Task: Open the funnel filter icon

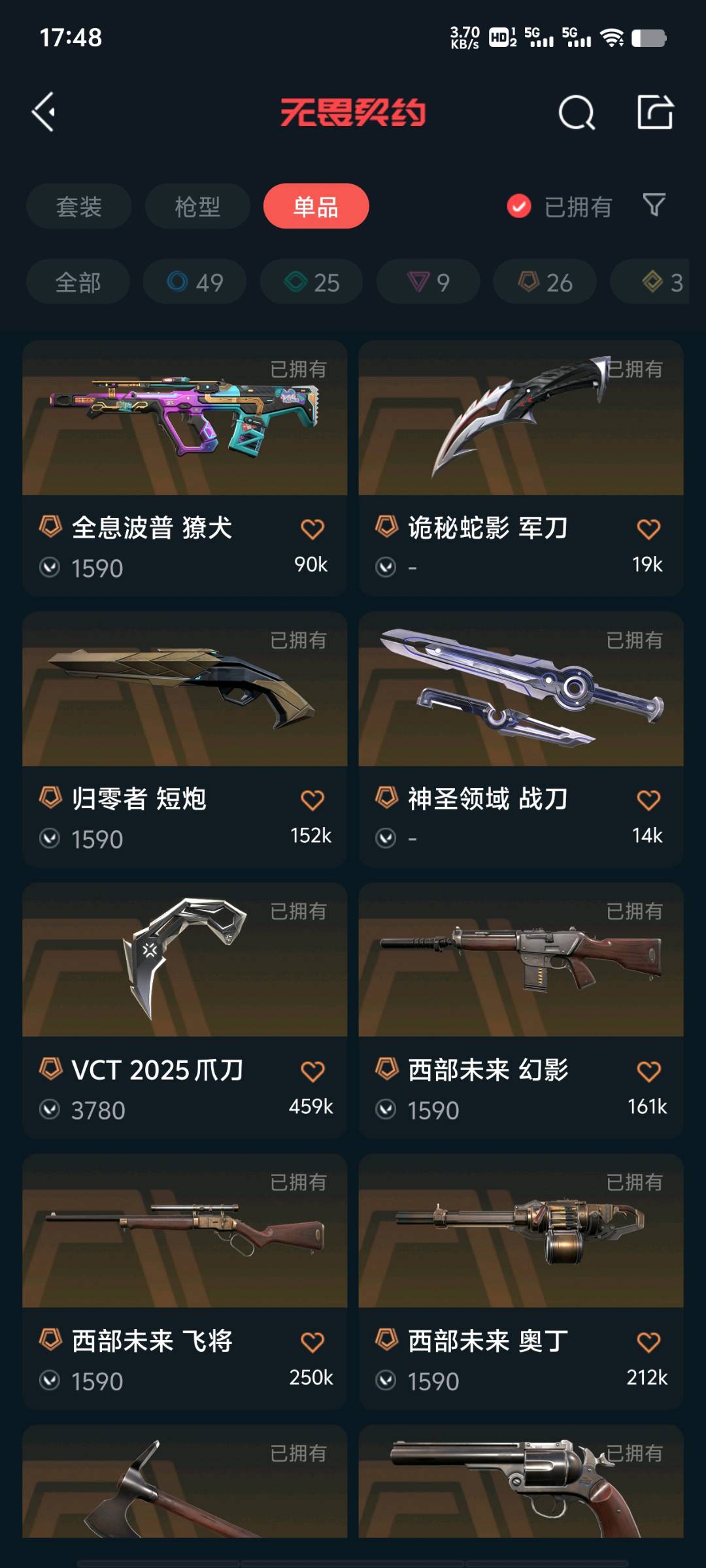Action: pos(654,205)
